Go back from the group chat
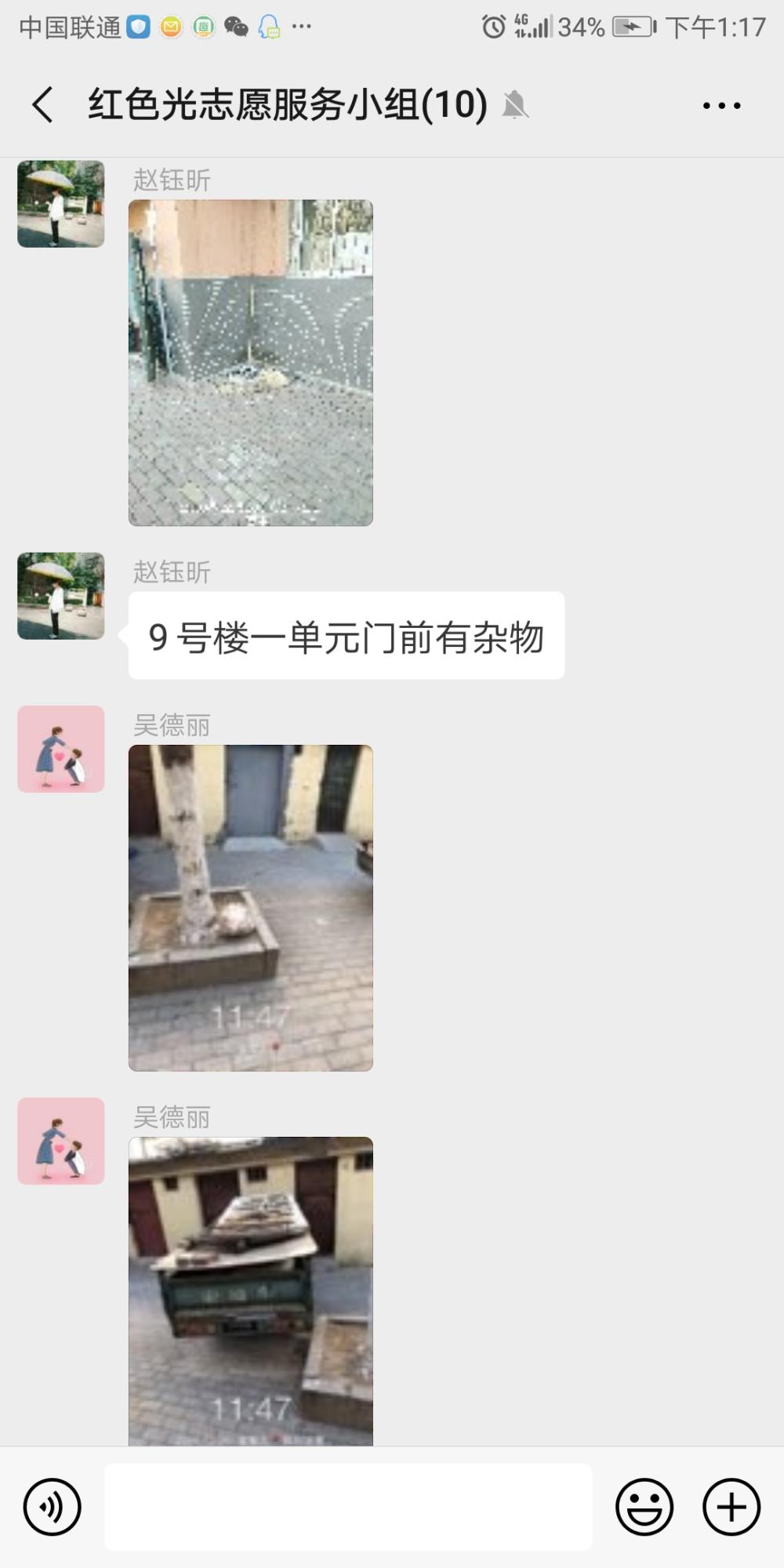 coord(43,105)
